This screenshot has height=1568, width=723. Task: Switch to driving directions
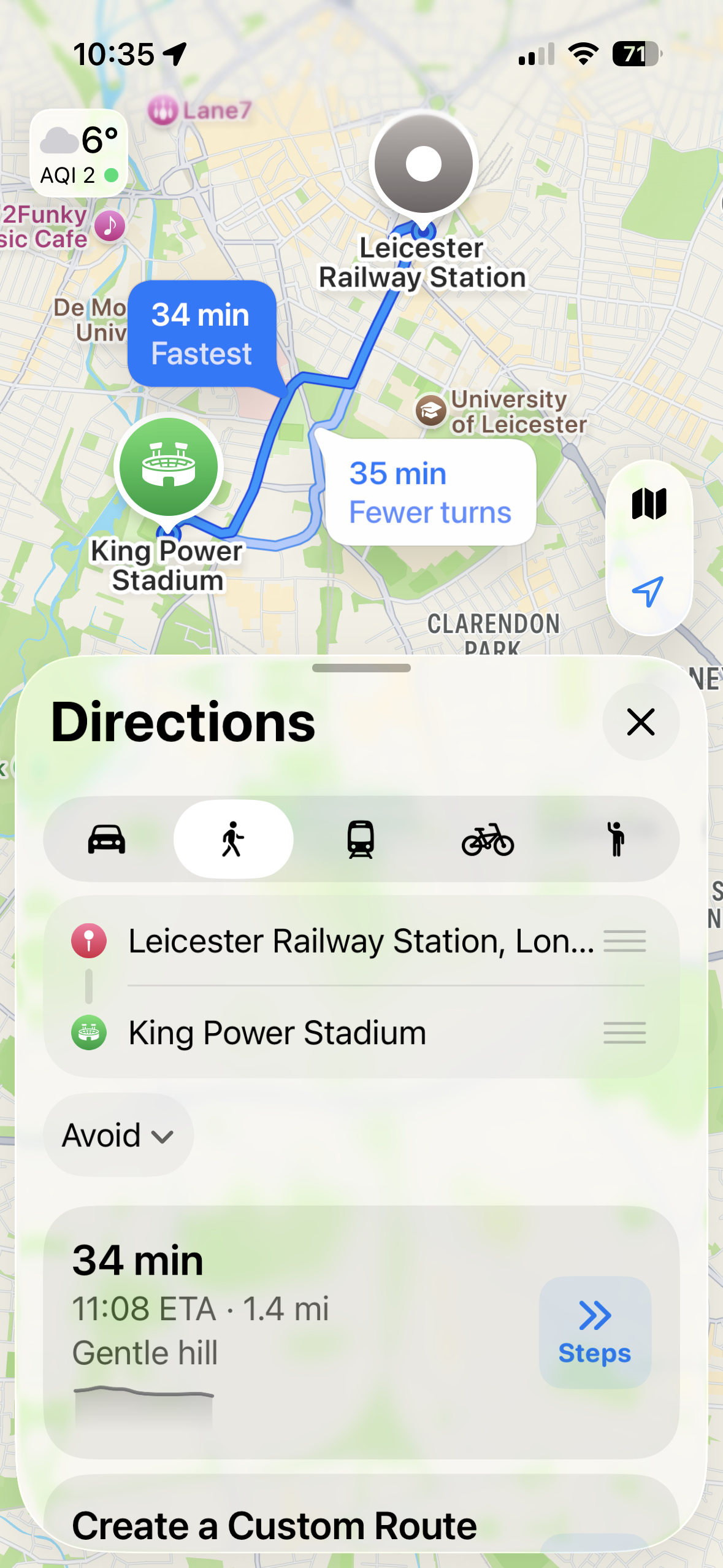point(107,839)
